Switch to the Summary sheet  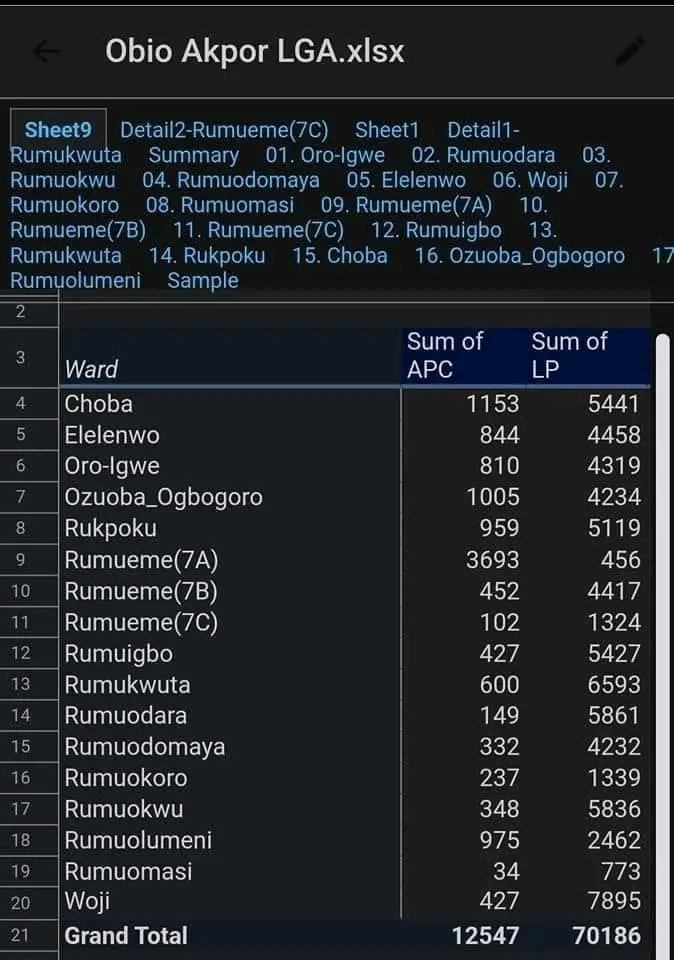[194, 155]
